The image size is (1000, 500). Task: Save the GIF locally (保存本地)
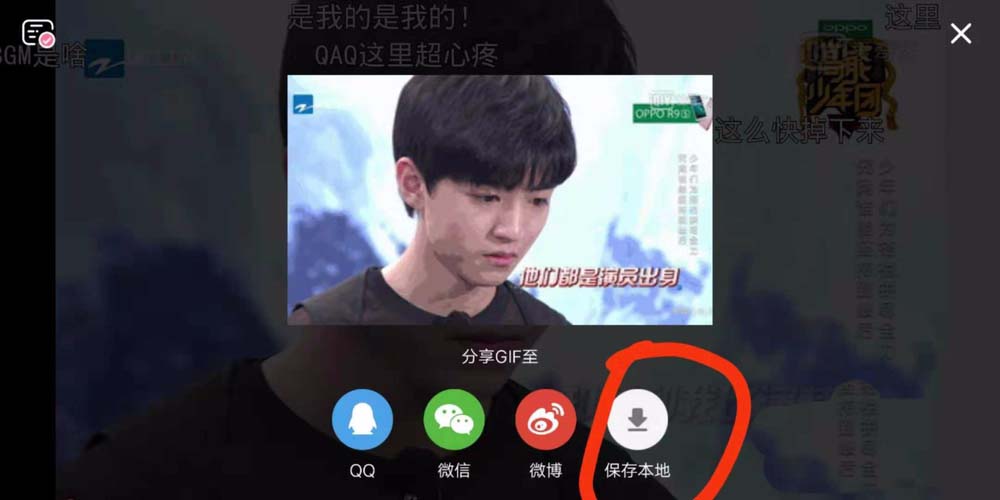point(637,420)
